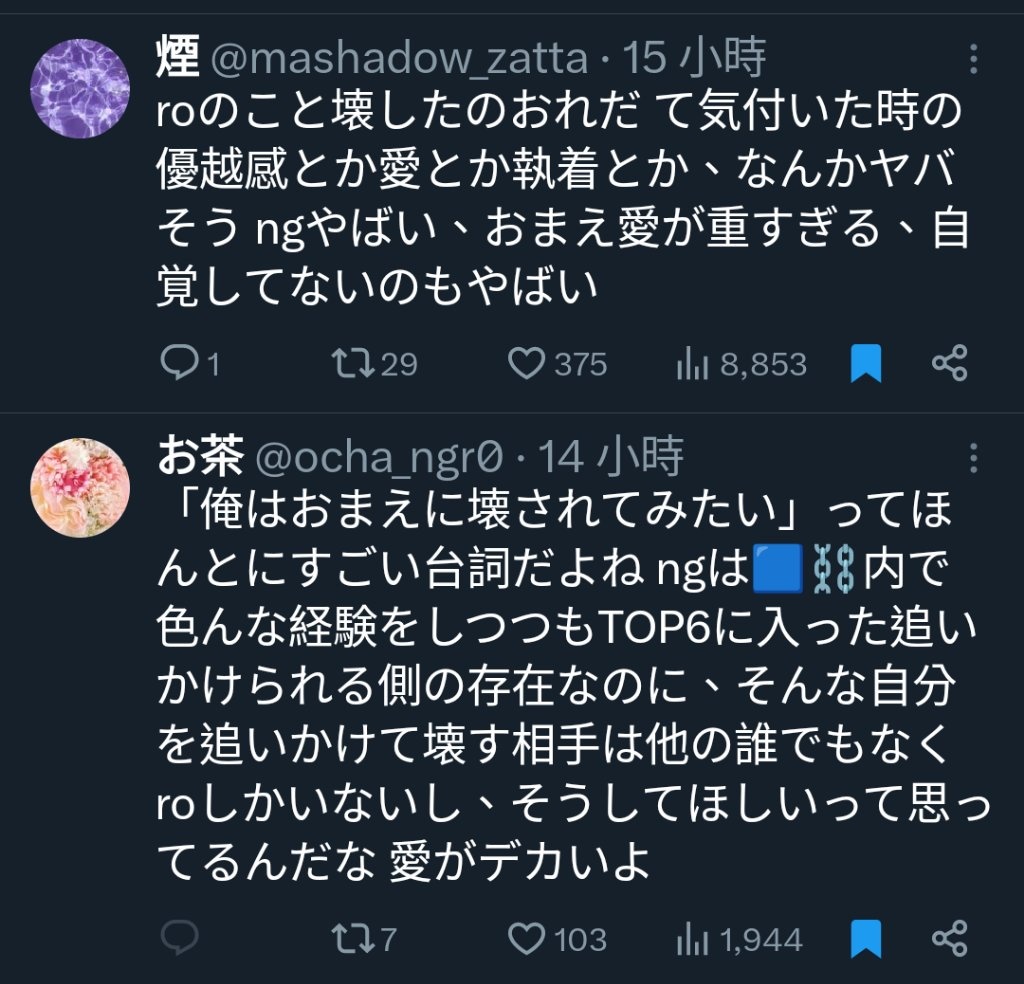Remove bookmark from お茶's tweet
Image resolution: width=1024 pixels, height=984 pixels.
[x=866, y=938]
